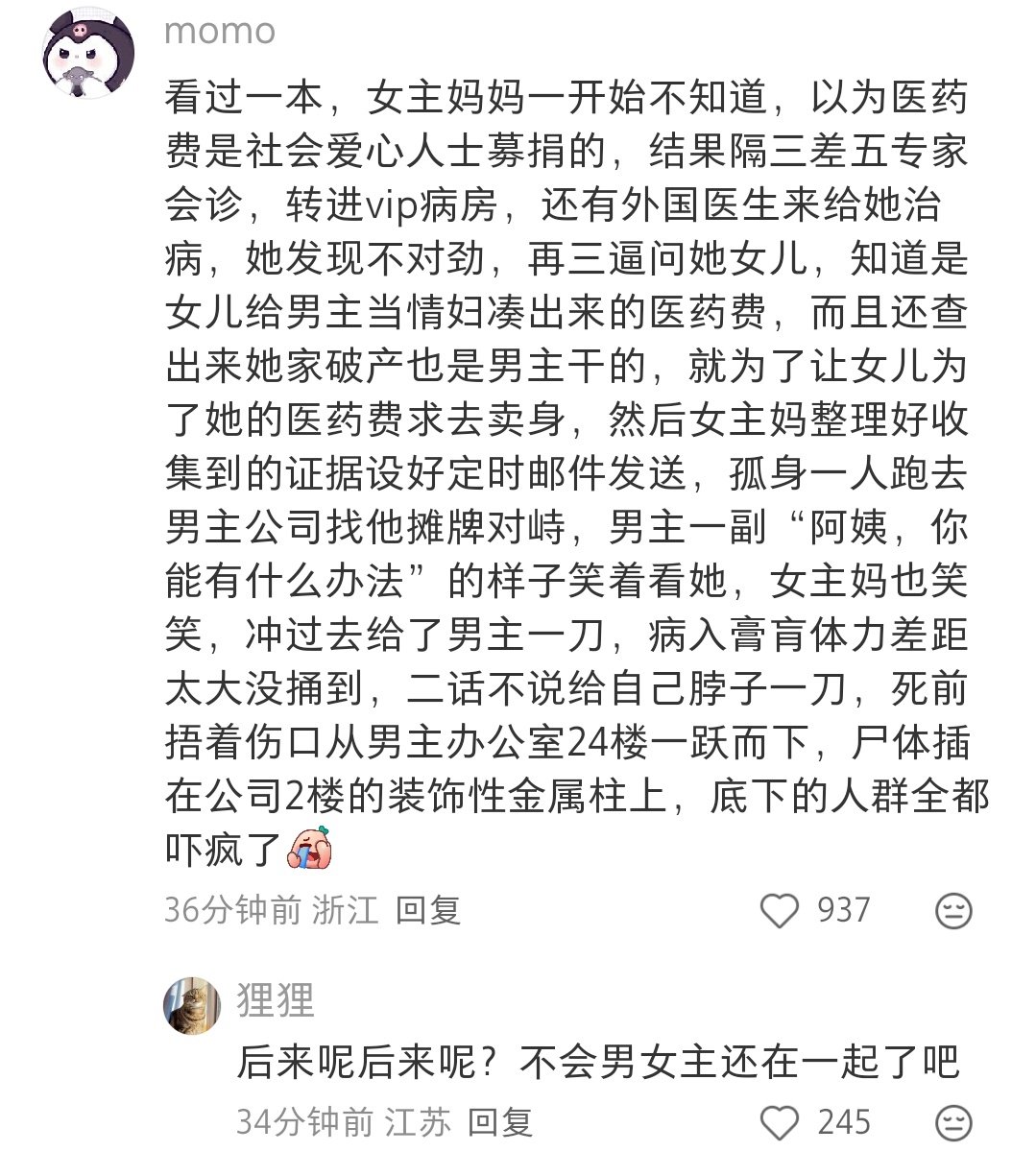Viewport: 1036px width, 1176px height.
Task: Dislike 狸狸's comment
Action: tap(953, 1122)
